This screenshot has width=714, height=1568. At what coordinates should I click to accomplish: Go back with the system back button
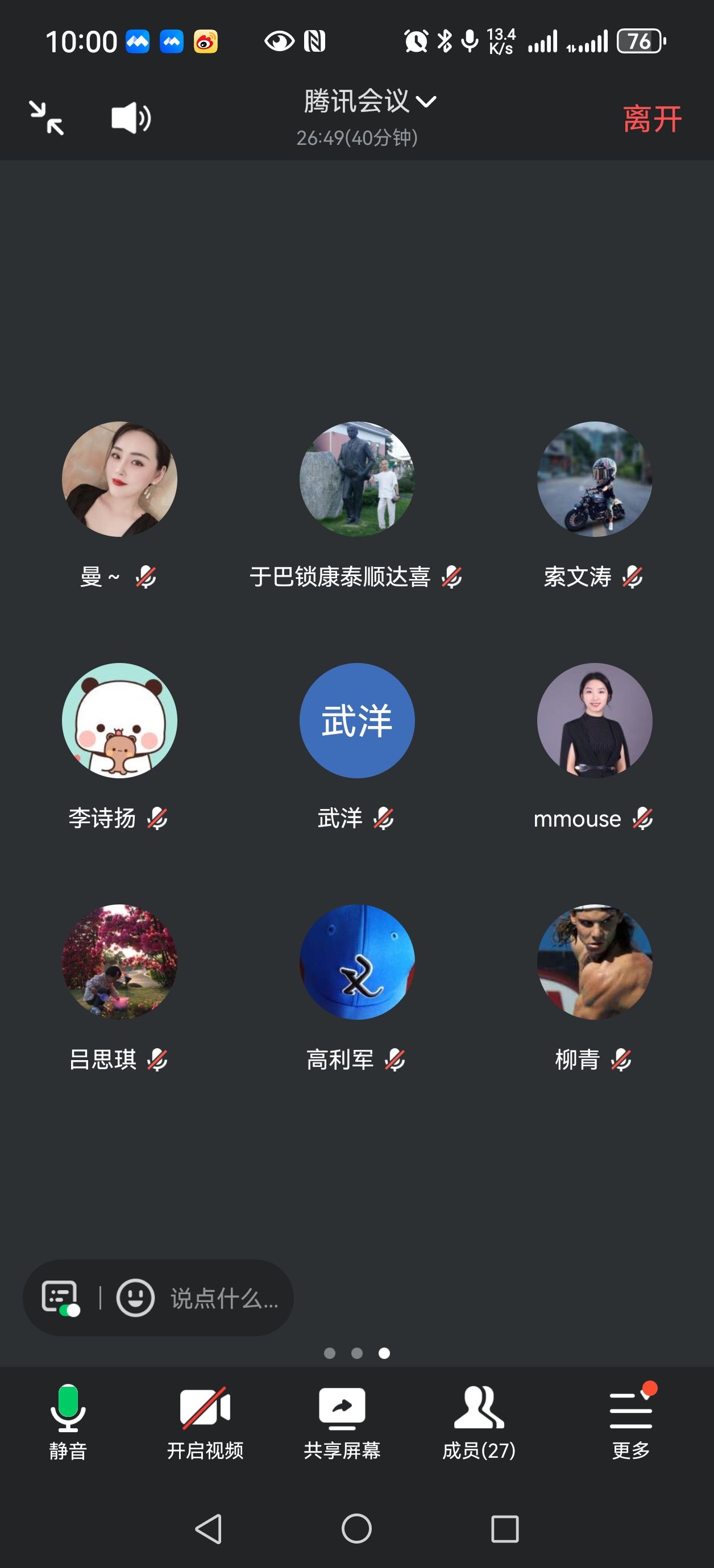pyautogui.click(x=209, y=1528)
